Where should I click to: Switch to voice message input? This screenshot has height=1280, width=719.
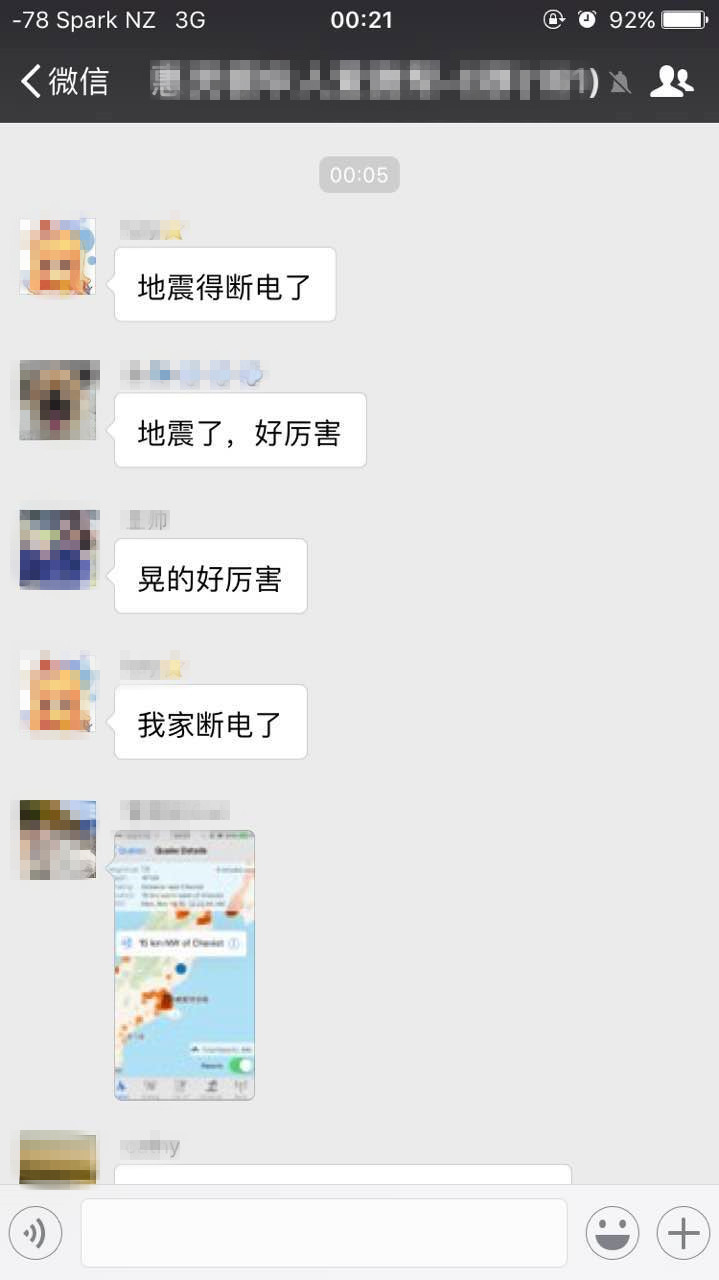[35, 1233]
